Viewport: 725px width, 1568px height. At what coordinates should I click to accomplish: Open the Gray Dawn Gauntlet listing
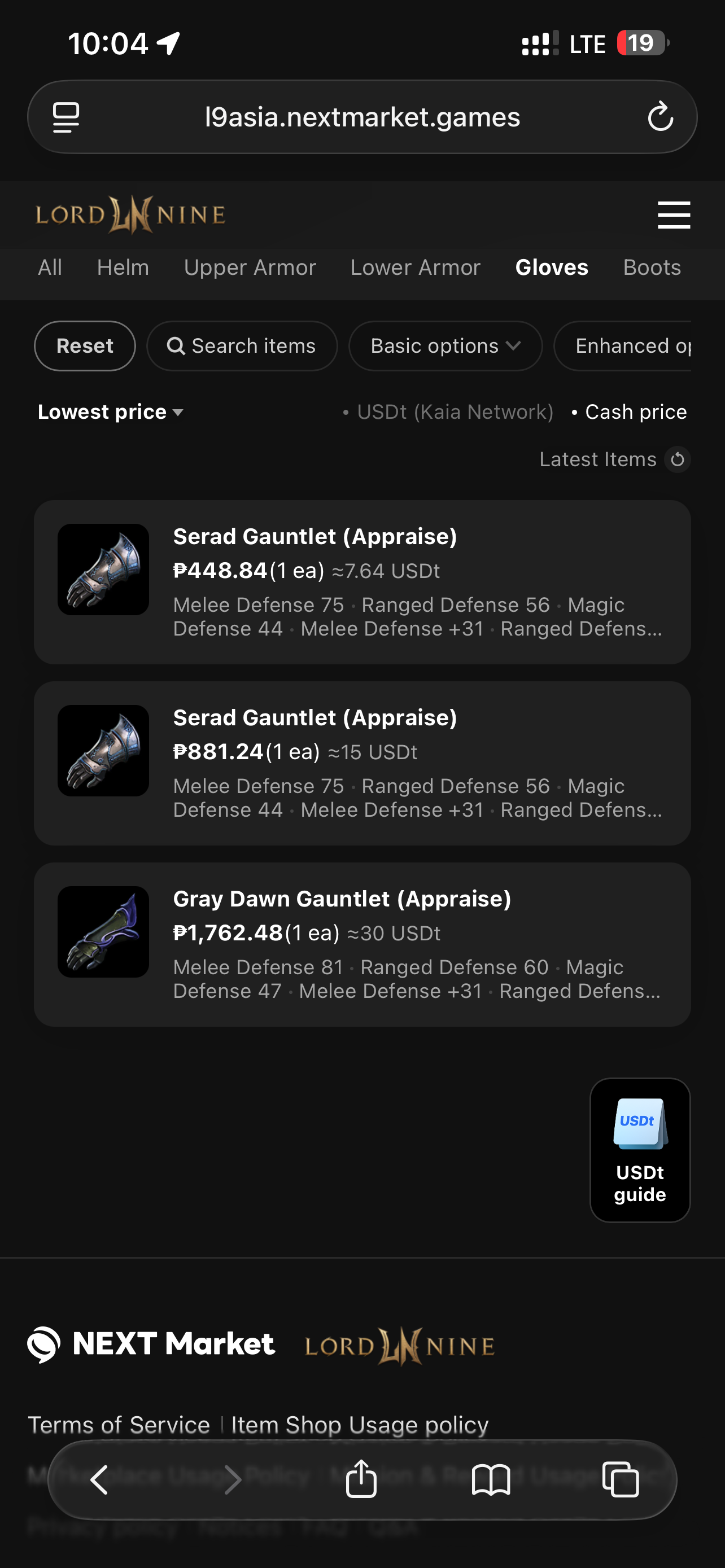click(x=362, y=944)
